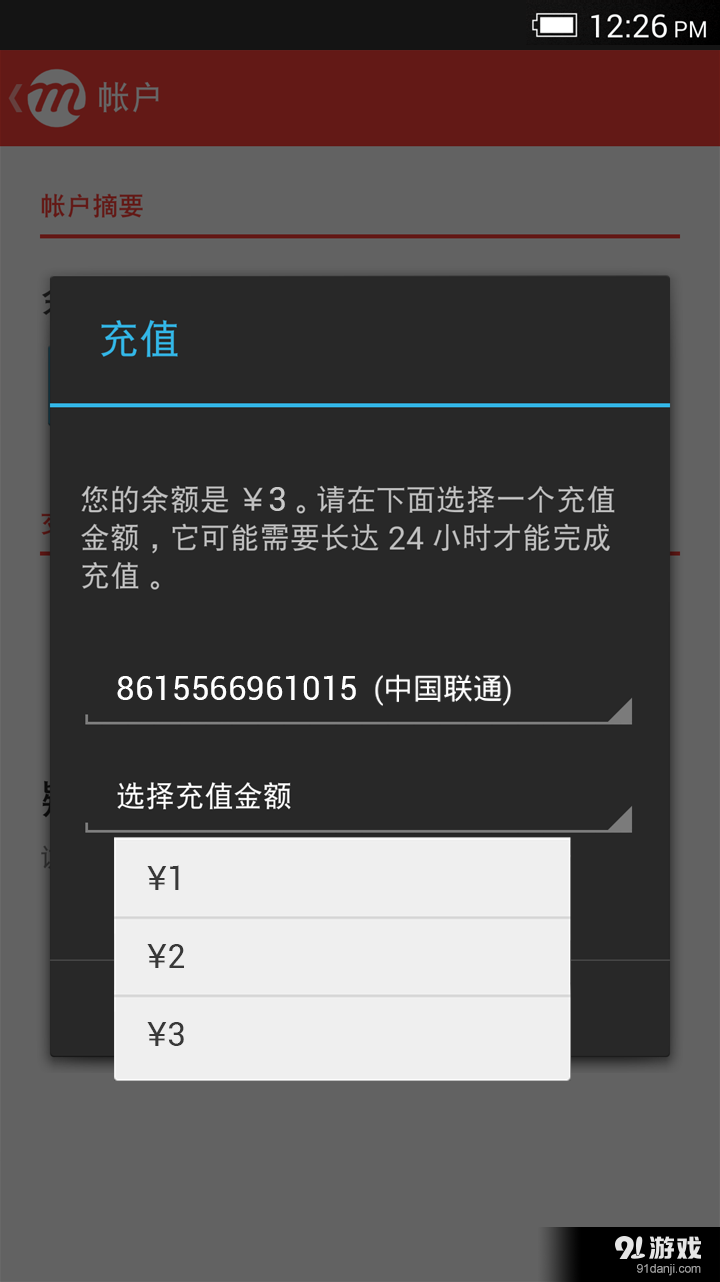Tap the 选择充值金额 amount spinner
This screenshot has width=720, height=1282.
coord(358,798)
